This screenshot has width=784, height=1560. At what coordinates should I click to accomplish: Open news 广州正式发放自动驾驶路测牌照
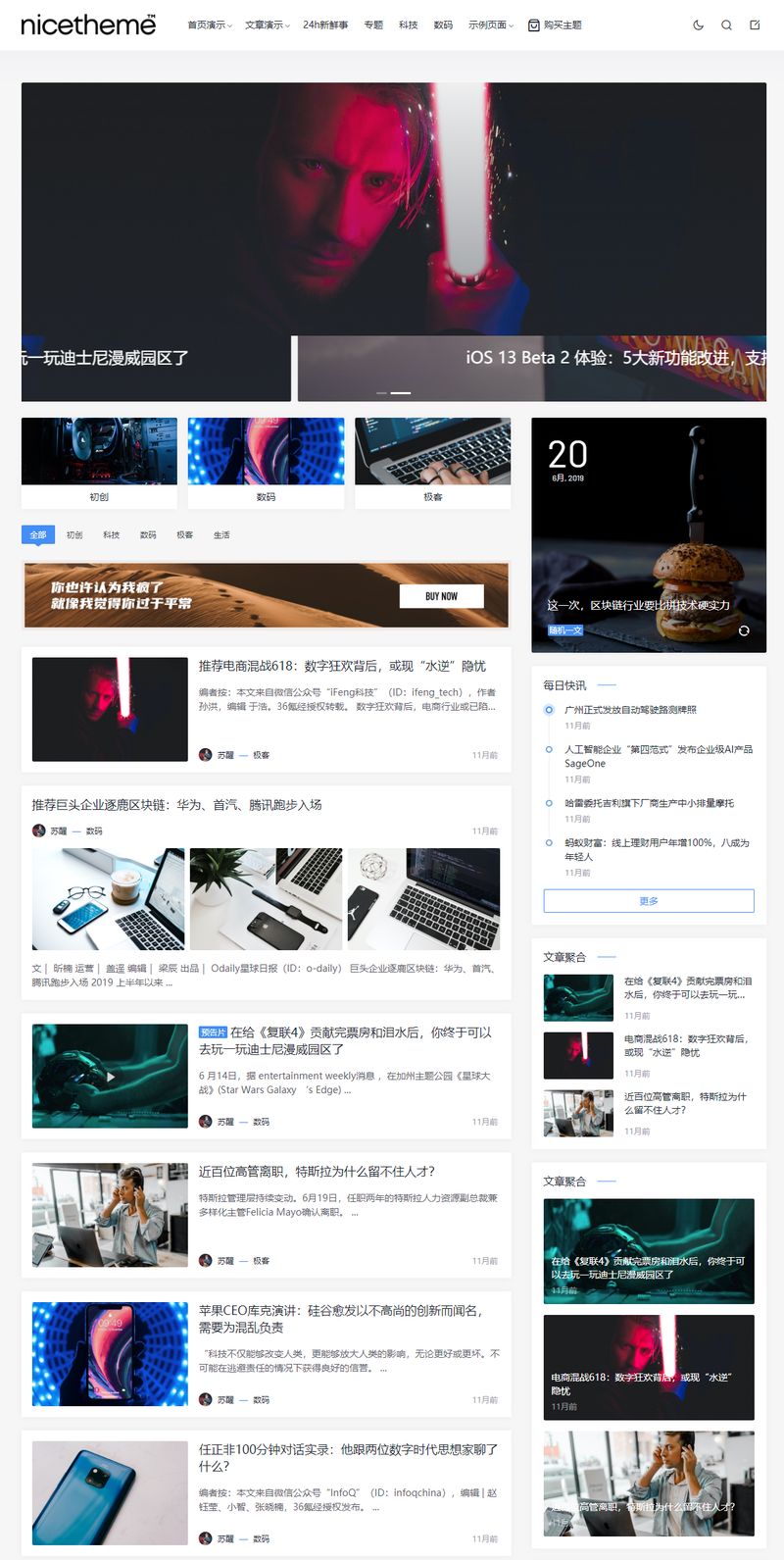point(630,710)
